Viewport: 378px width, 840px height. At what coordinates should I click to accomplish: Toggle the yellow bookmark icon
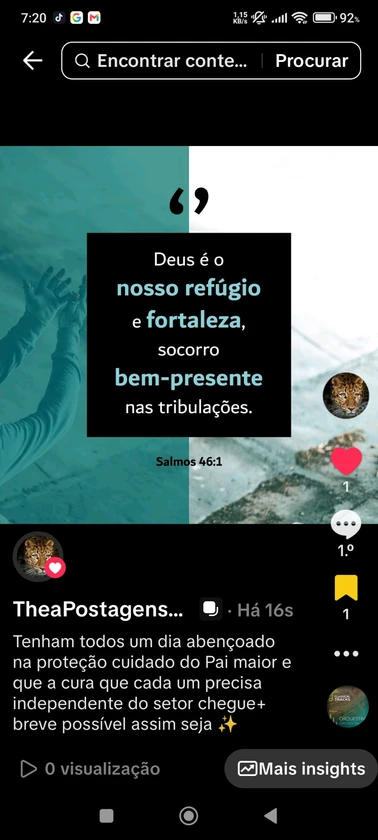pyautogui.click(x=346, y=588)
